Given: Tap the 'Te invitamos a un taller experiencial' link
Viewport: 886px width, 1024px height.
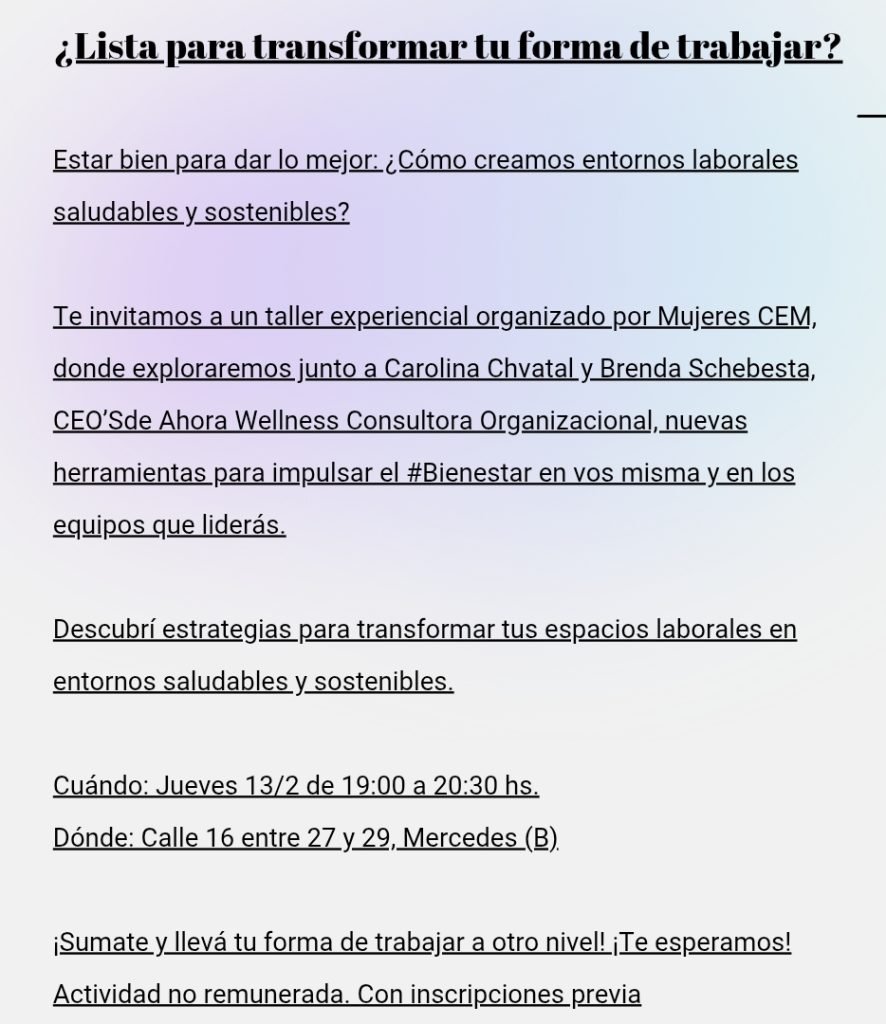Looking at the screenshot, I should (434, 317).
